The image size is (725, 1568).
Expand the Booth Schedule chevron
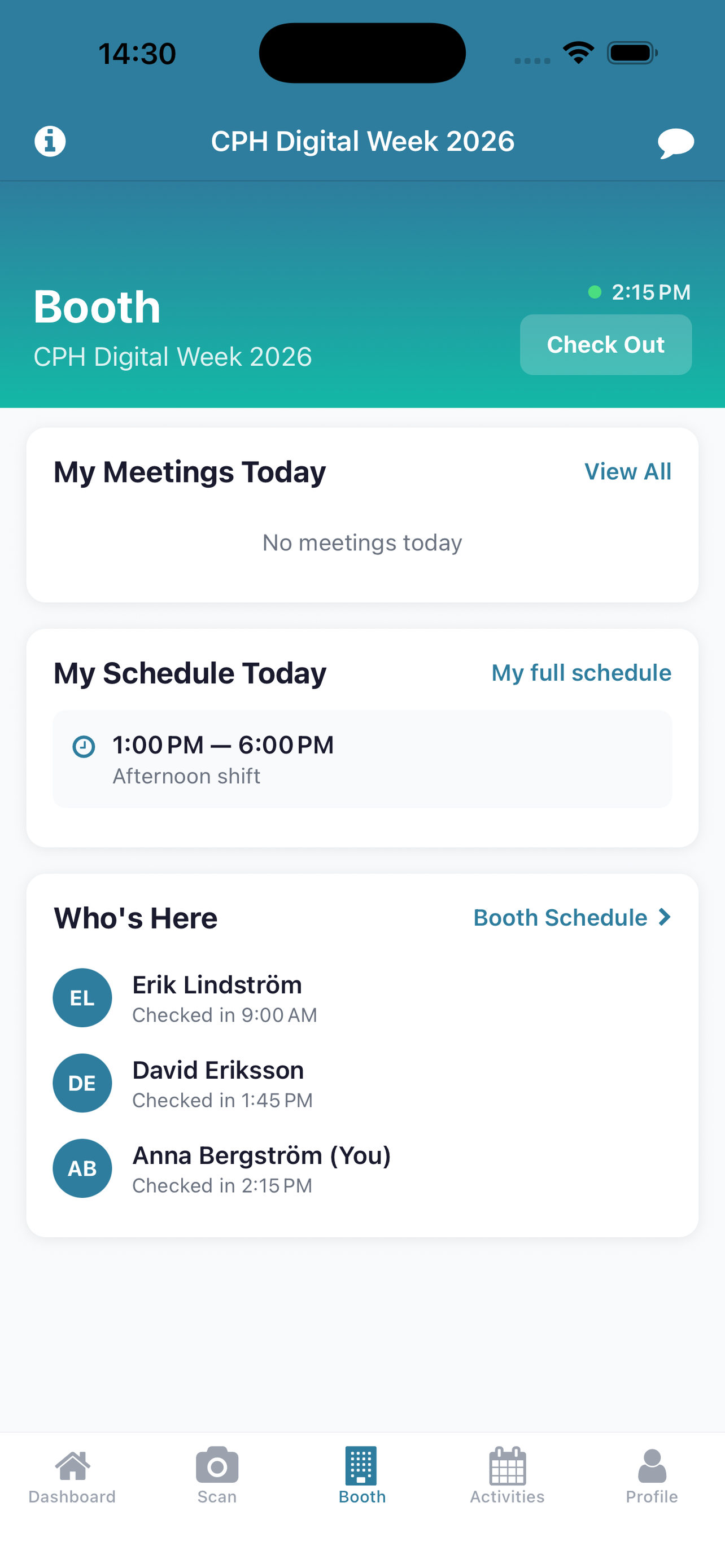tap(665, 917)
